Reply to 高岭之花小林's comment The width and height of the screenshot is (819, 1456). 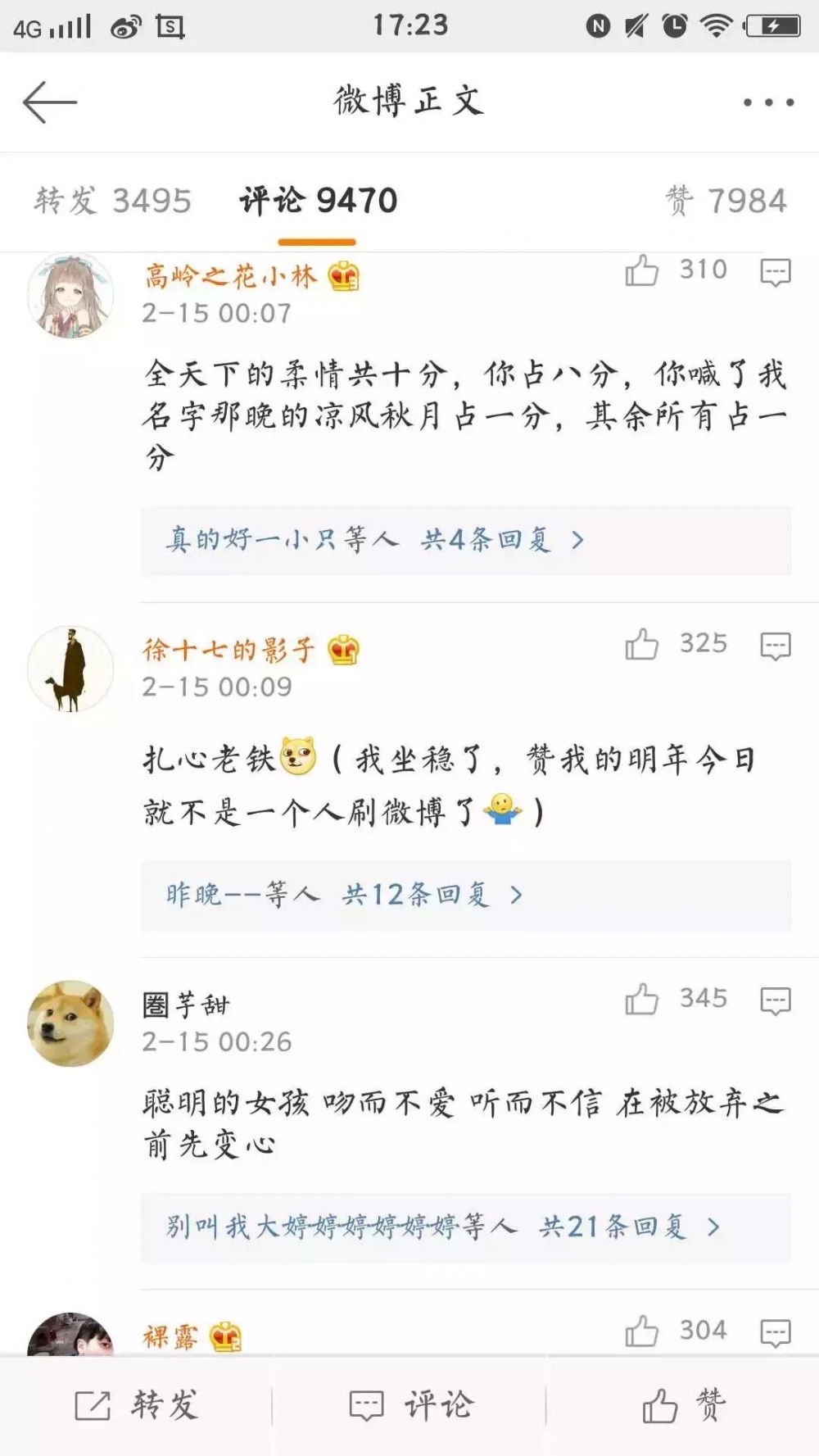click(x=775, y=272)
